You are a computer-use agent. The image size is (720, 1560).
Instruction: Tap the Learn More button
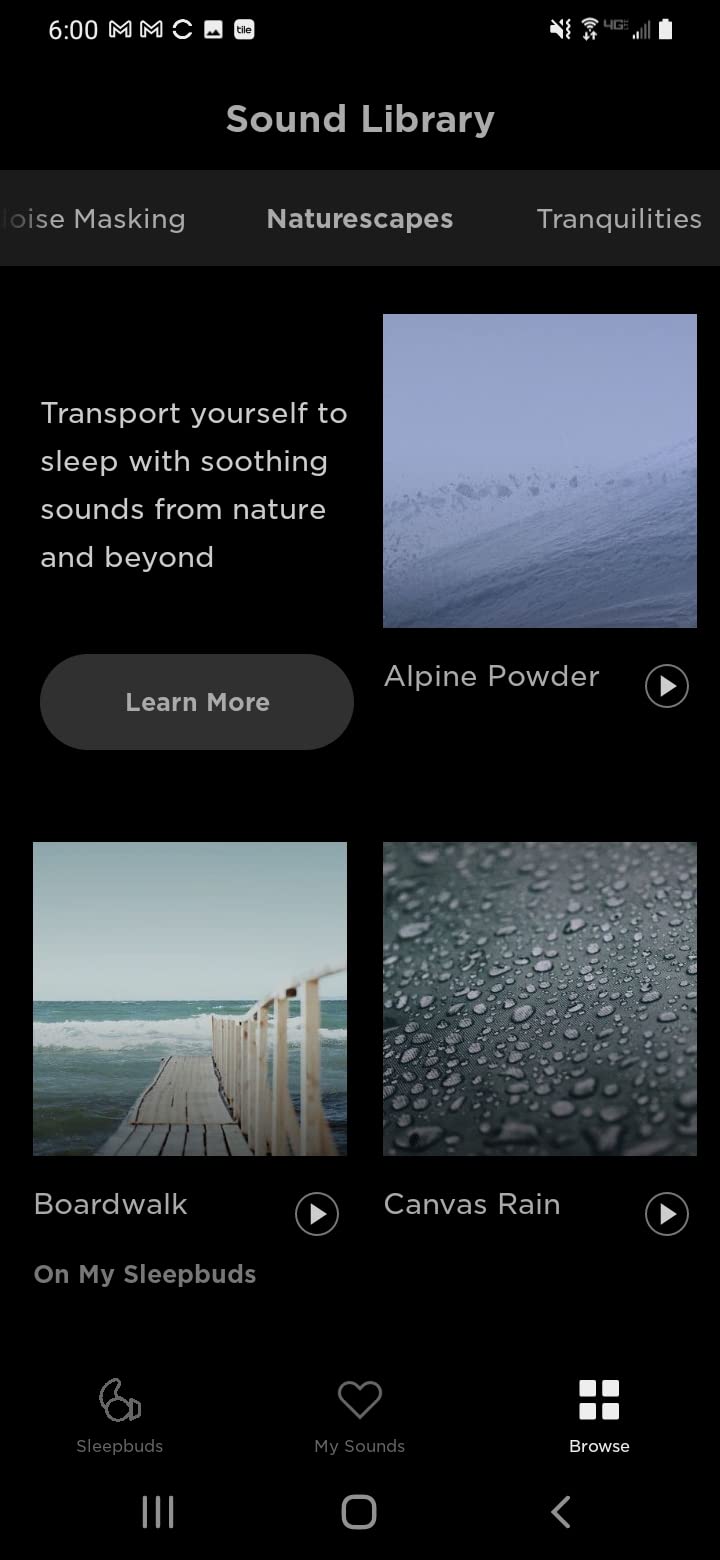196,701
